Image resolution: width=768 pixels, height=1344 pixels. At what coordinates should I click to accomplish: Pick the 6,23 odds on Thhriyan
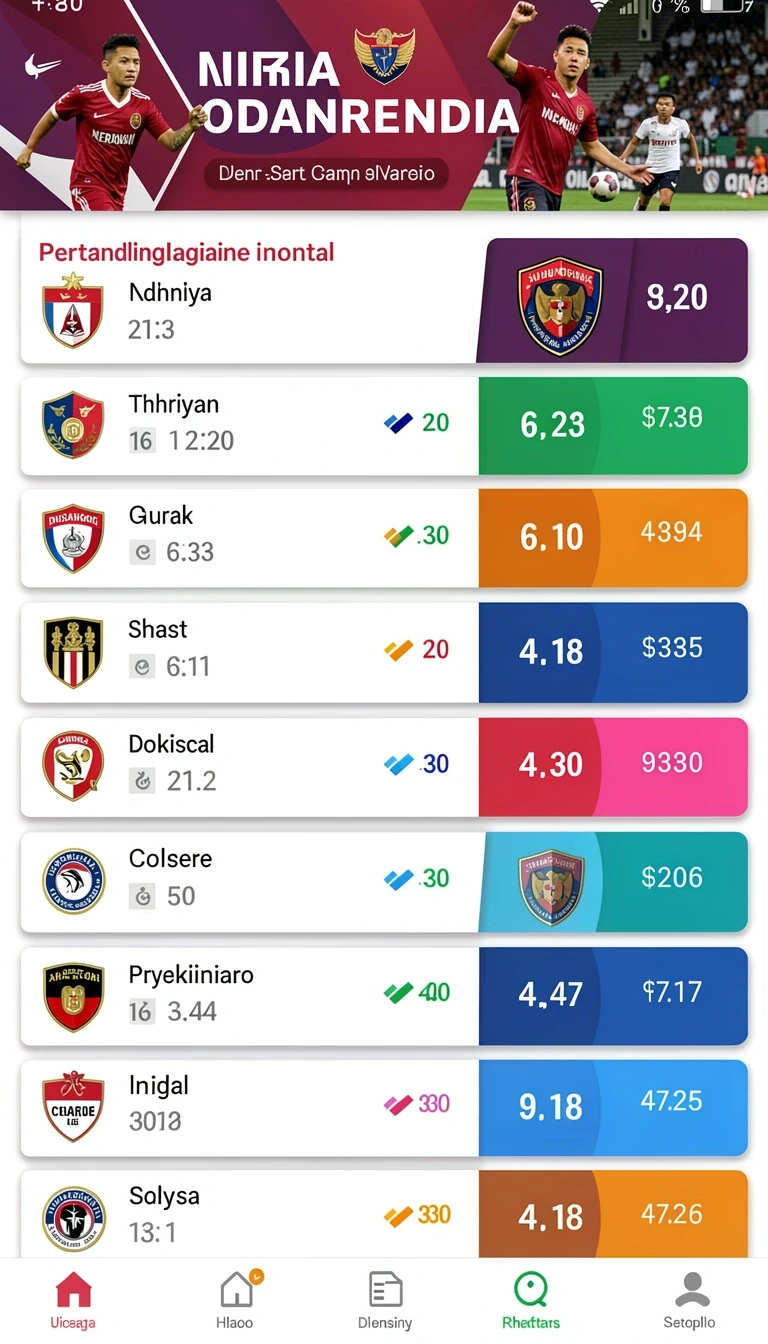(552, 425)
